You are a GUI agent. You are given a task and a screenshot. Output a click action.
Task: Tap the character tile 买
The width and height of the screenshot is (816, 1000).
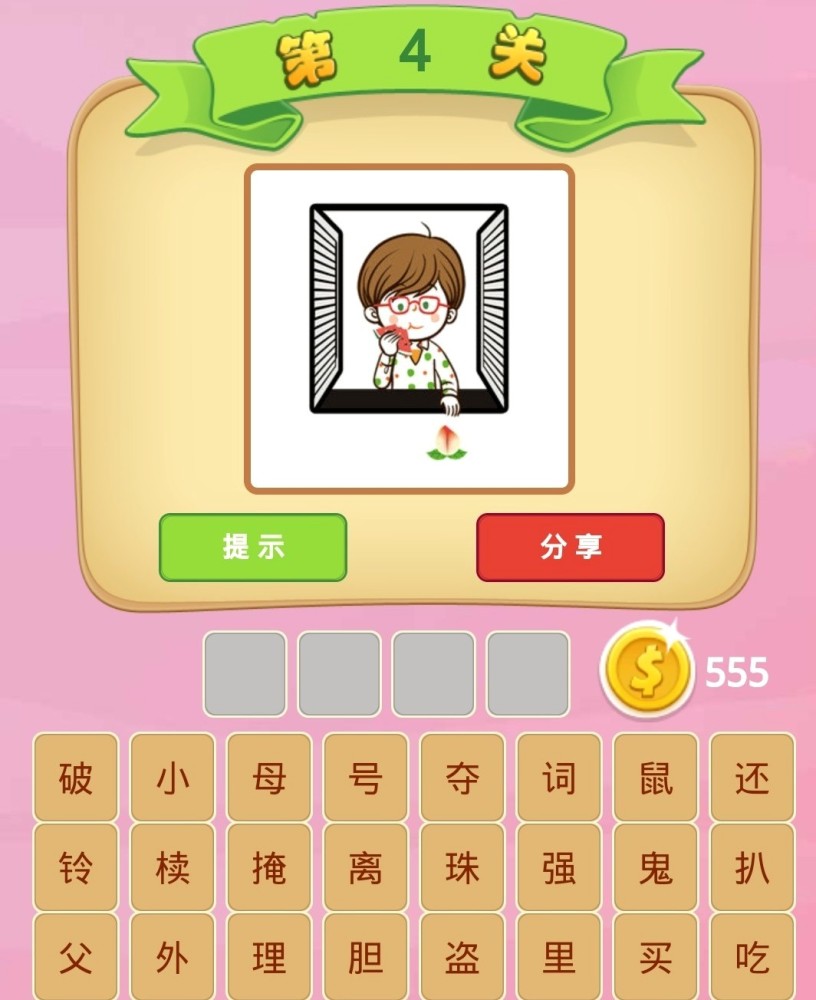656,957
